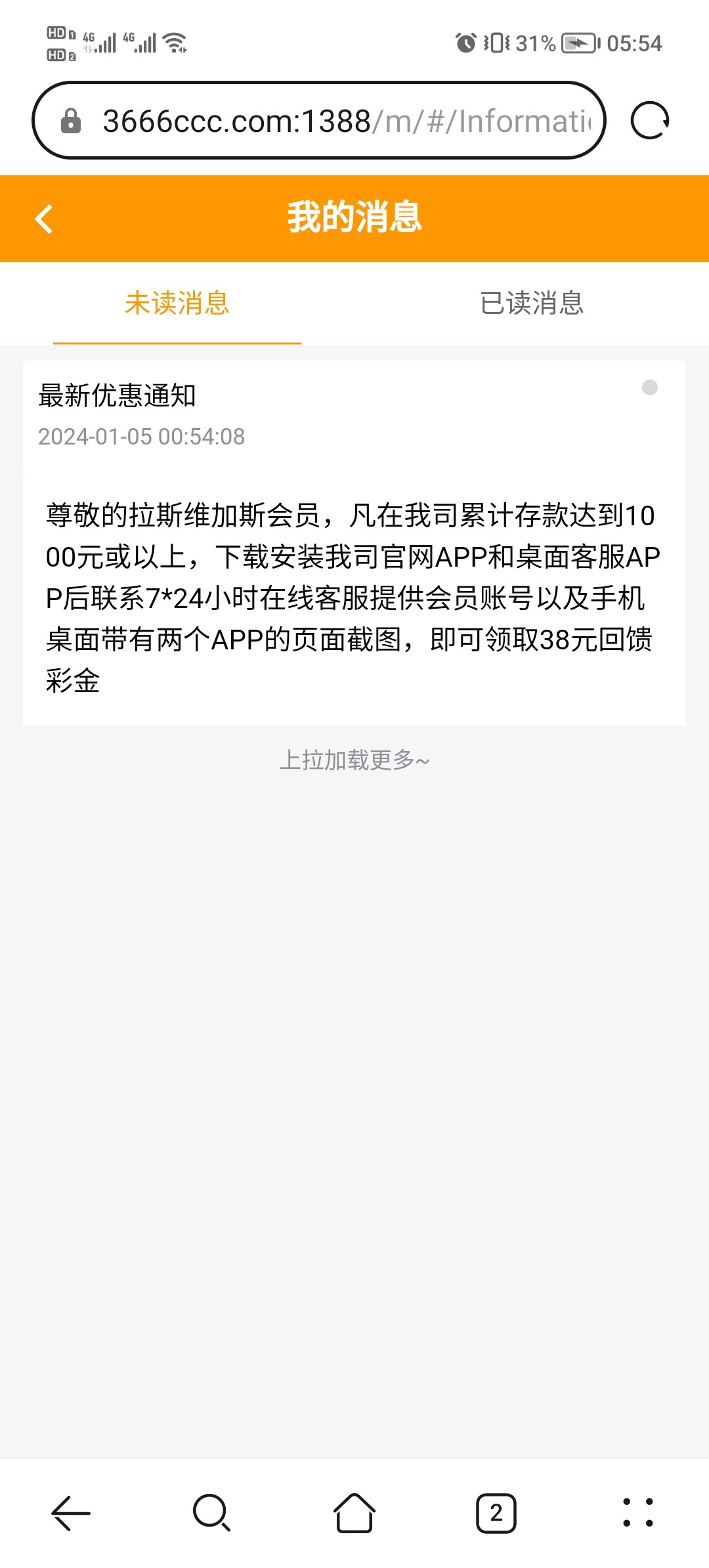The height and width of the screenshot is (1568, 709).
Task: Go to the browser home page
Action: click(x=354, y=1513)
